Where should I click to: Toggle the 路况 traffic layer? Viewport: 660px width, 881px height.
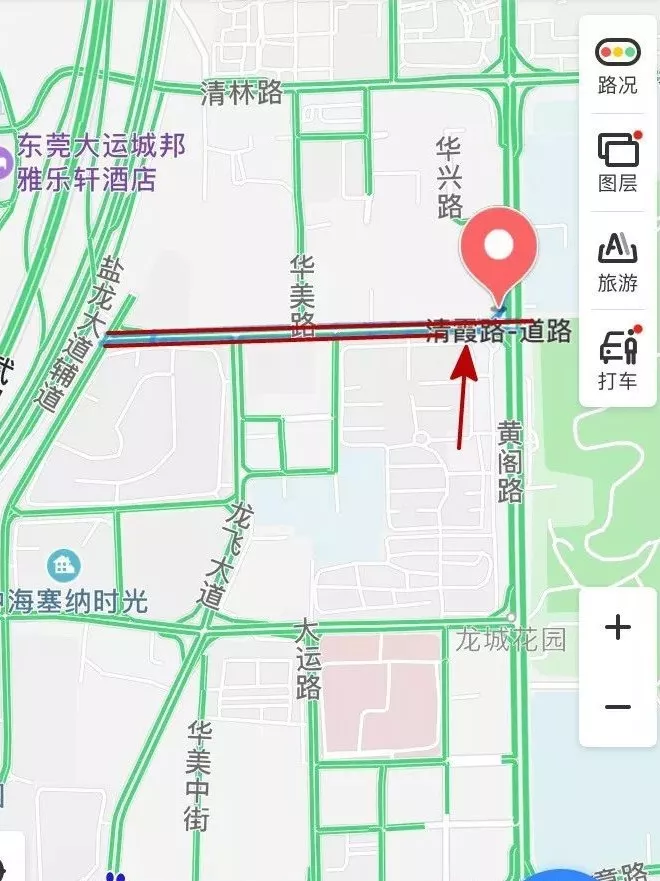click(617, 65)
